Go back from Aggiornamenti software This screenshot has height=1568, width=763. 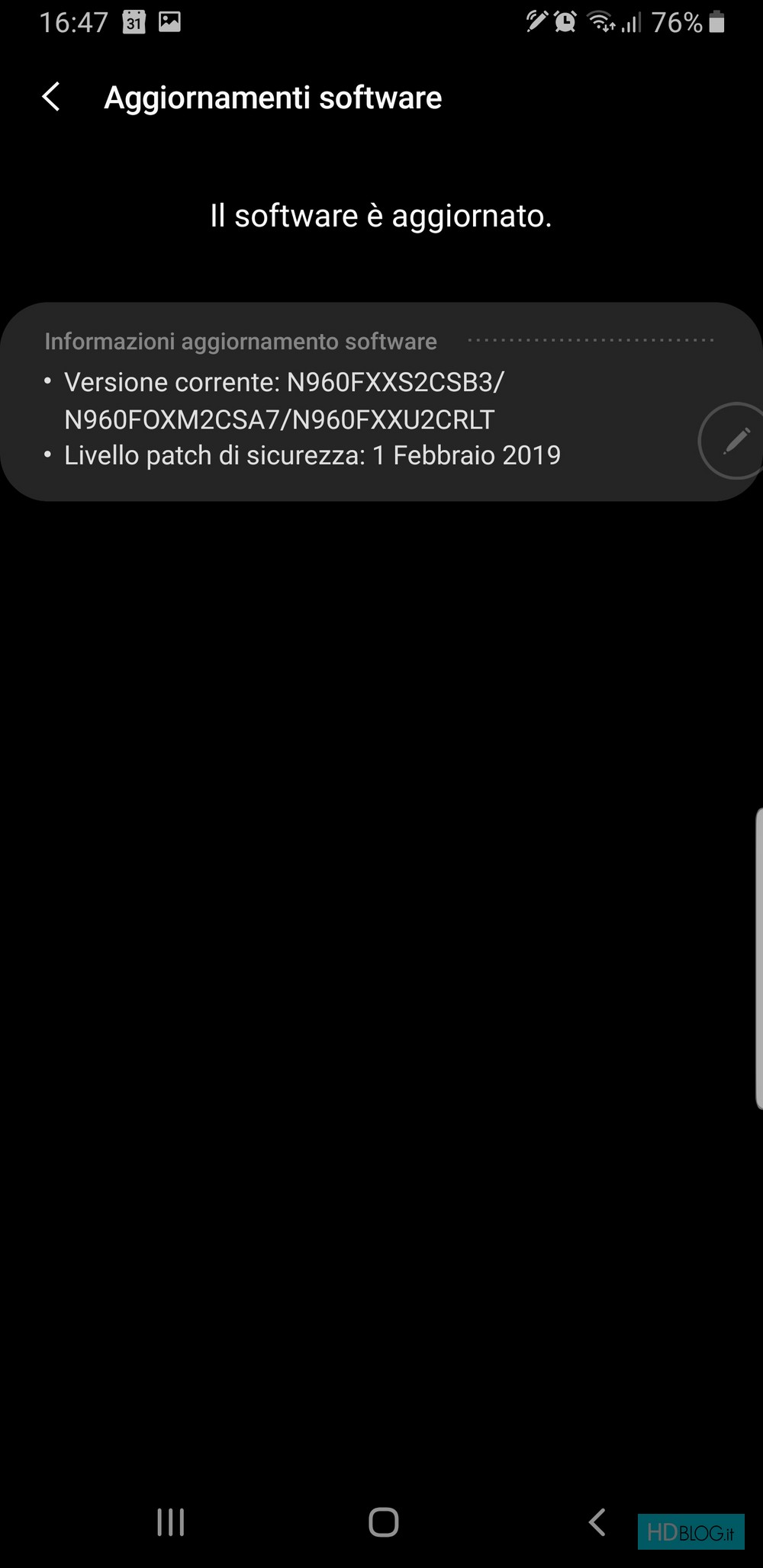(x=51, y=98)
